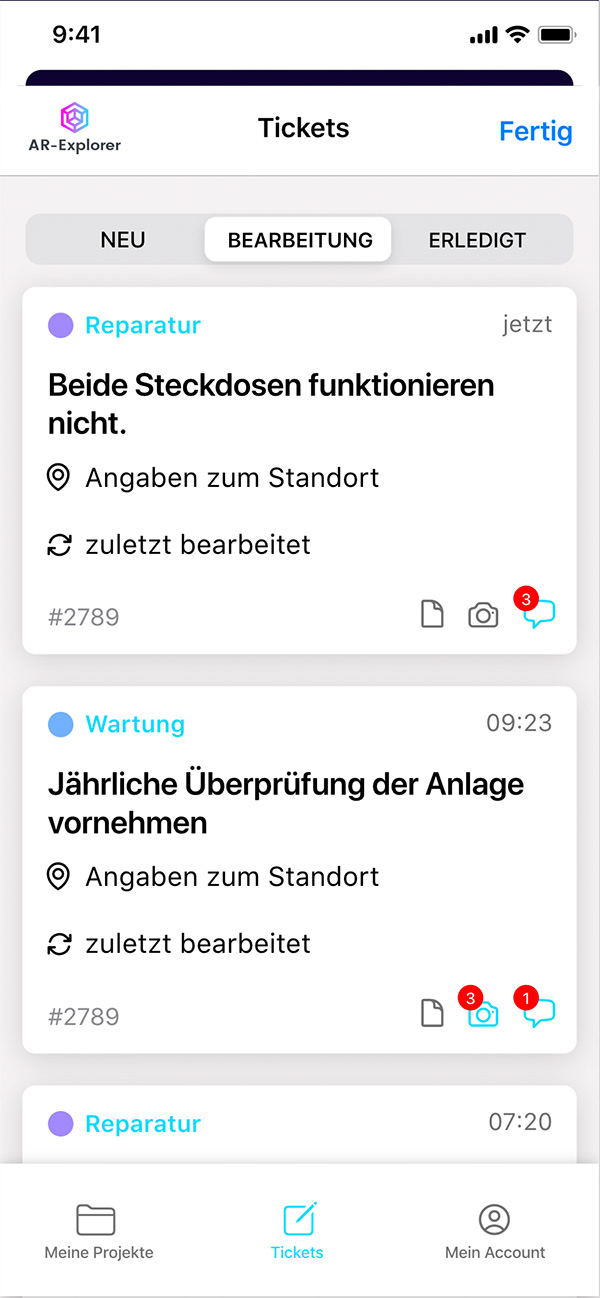Show ERLEDIGT tickets

coord(477,240)
